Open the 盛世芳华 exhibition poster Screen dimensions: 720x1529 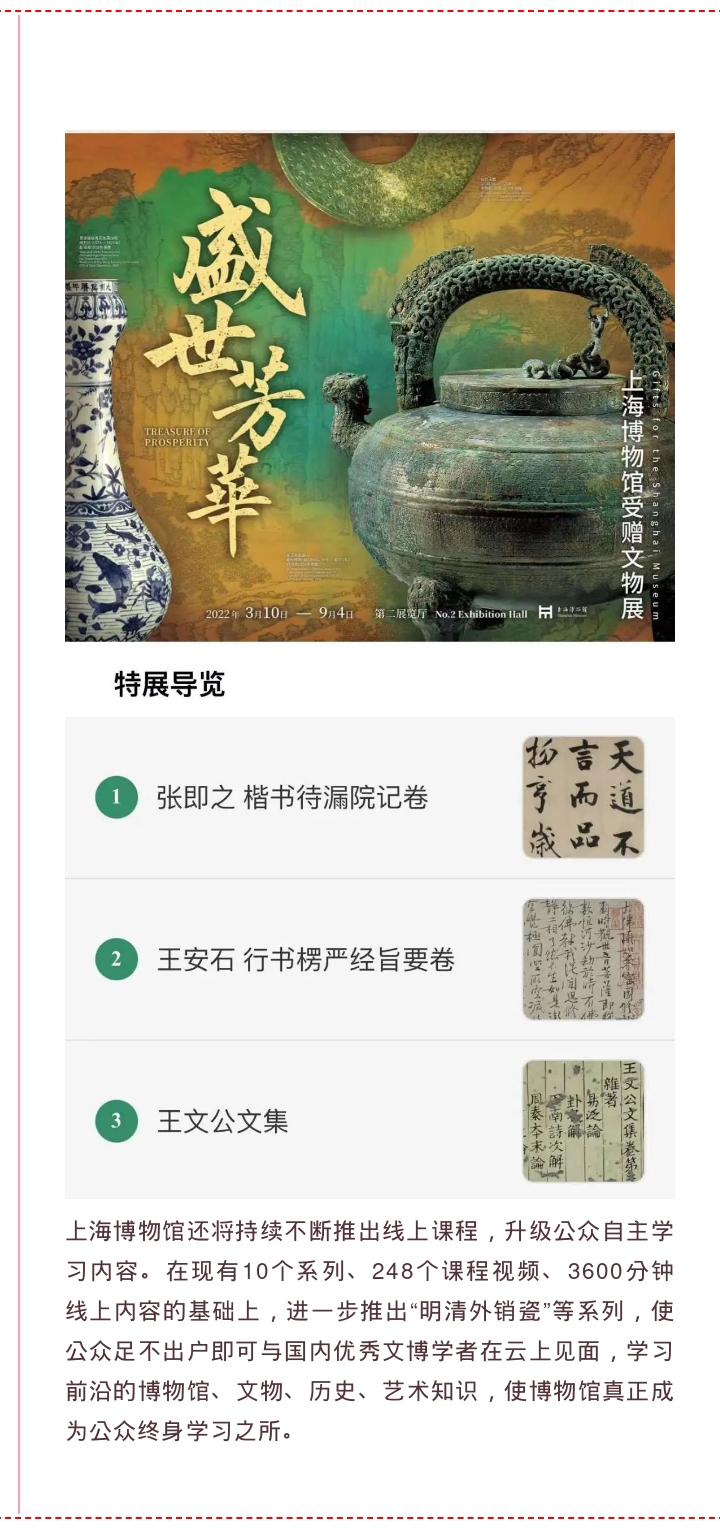[369, 387]
